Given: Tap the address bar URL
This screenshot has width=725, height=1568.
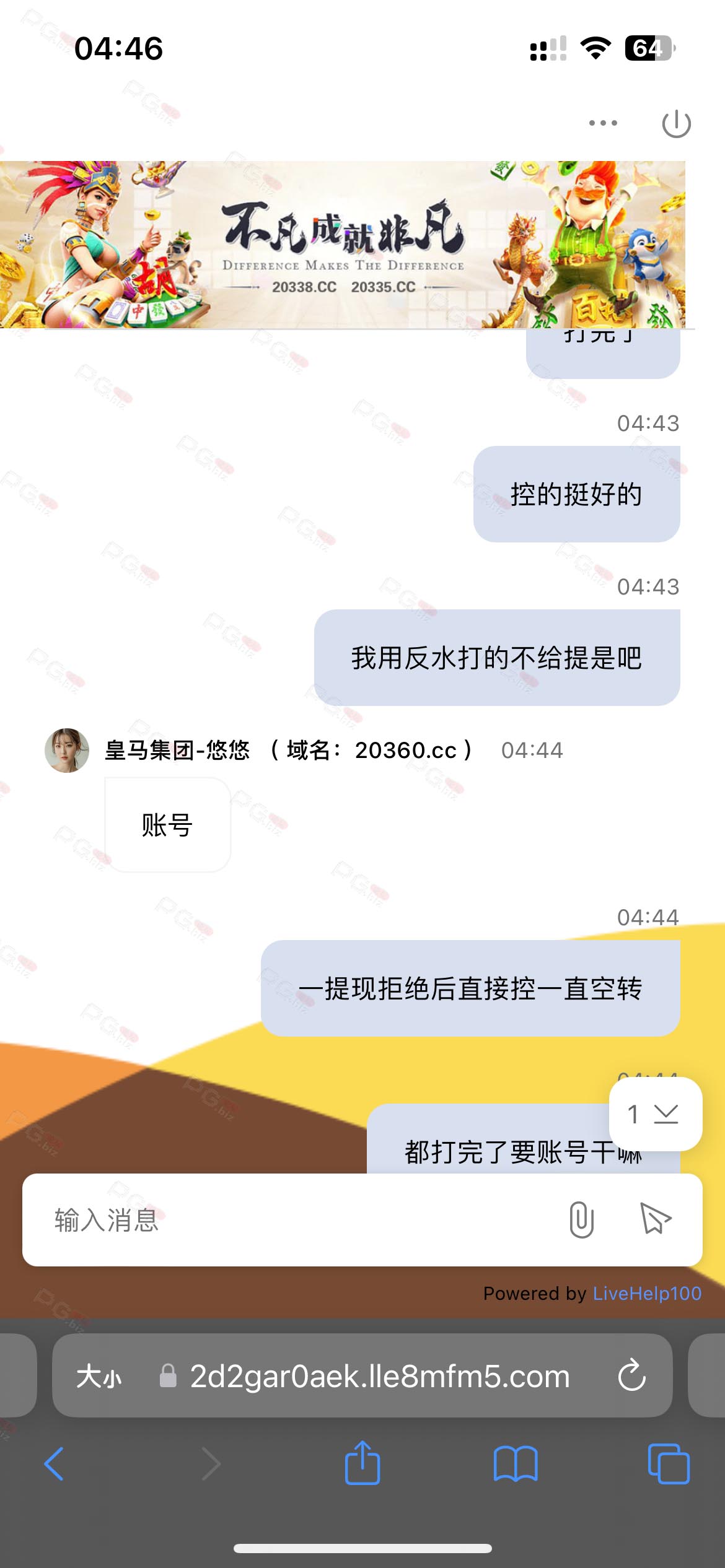Looking at the screenshot, I should (379, 1376).
